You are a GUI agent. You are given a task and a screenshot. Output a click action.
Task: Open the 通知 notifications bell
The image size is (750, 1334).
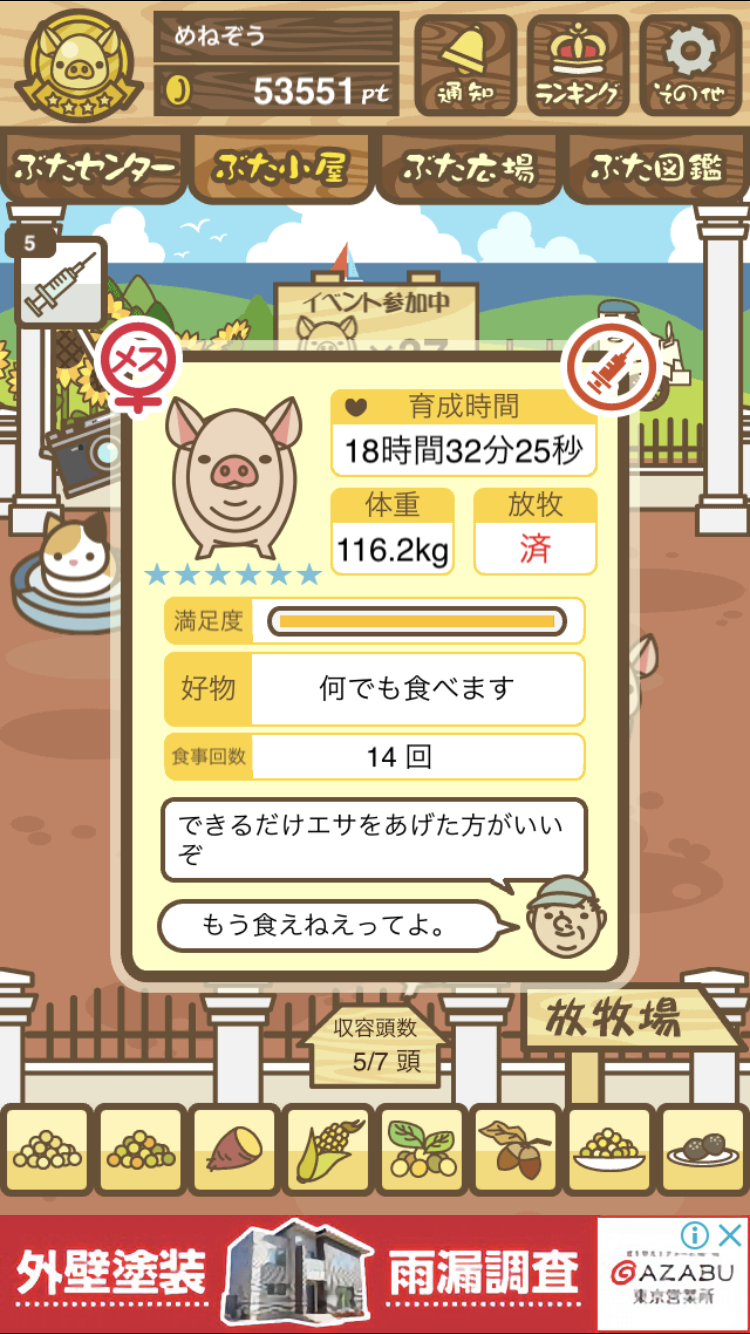pos(465,66)
